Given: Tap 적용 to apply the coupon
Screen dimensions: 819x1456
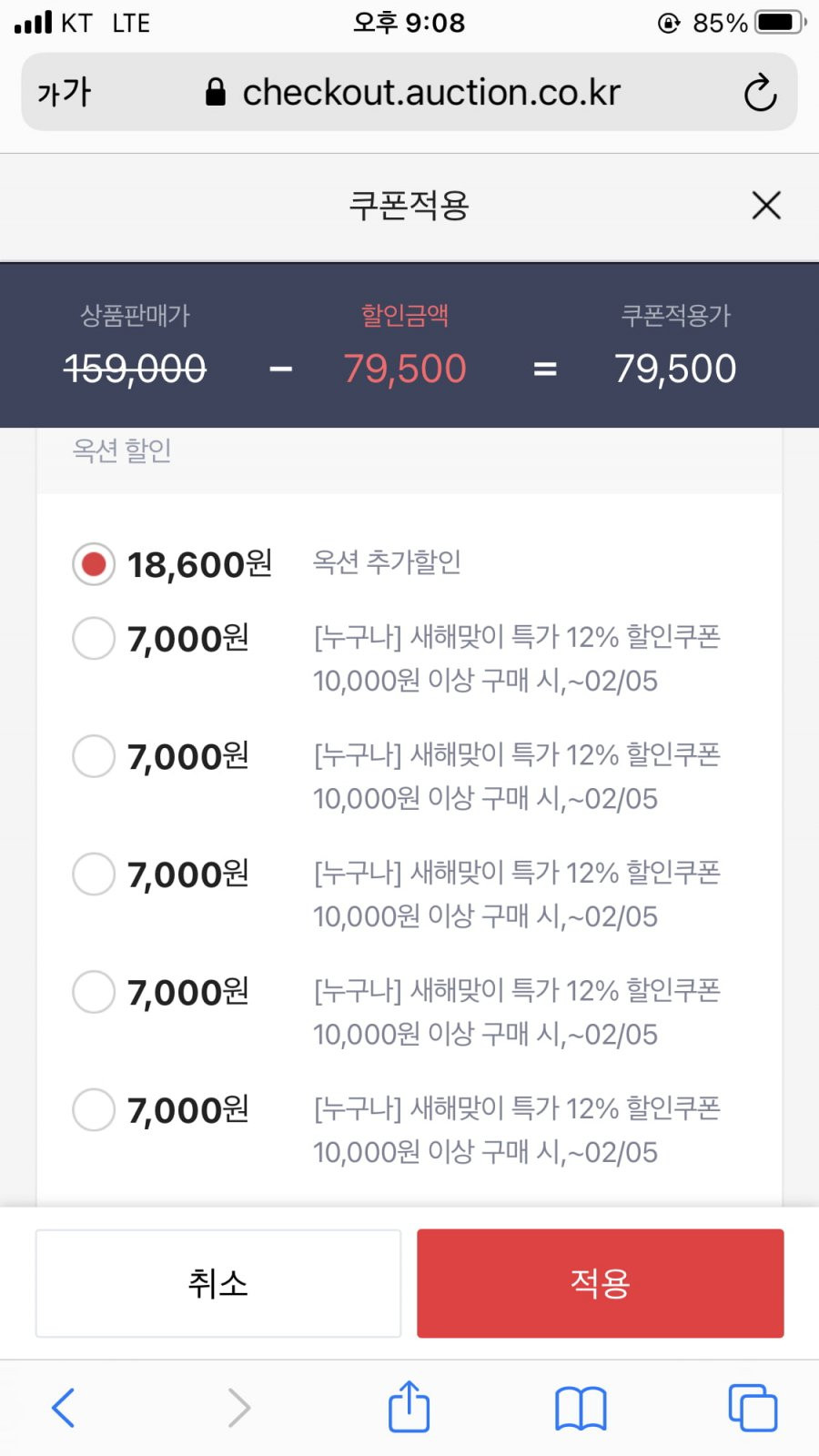Looking at the screenshot, I should (x=600, y=1283).
